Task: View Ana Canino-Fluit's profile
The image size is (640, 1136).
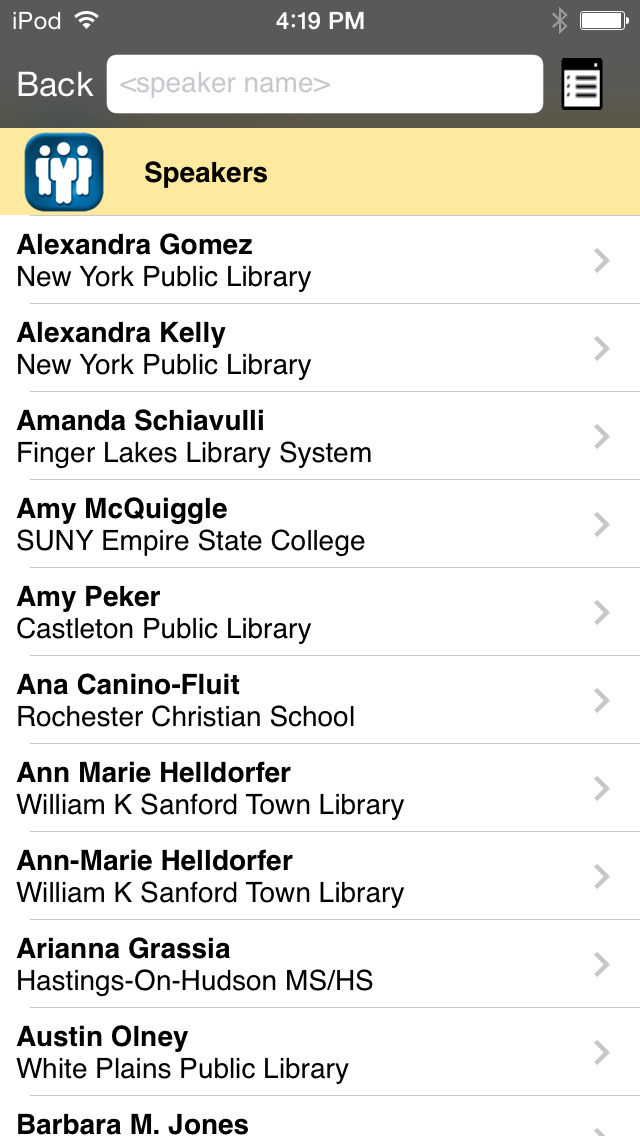Action: [320, 701]
